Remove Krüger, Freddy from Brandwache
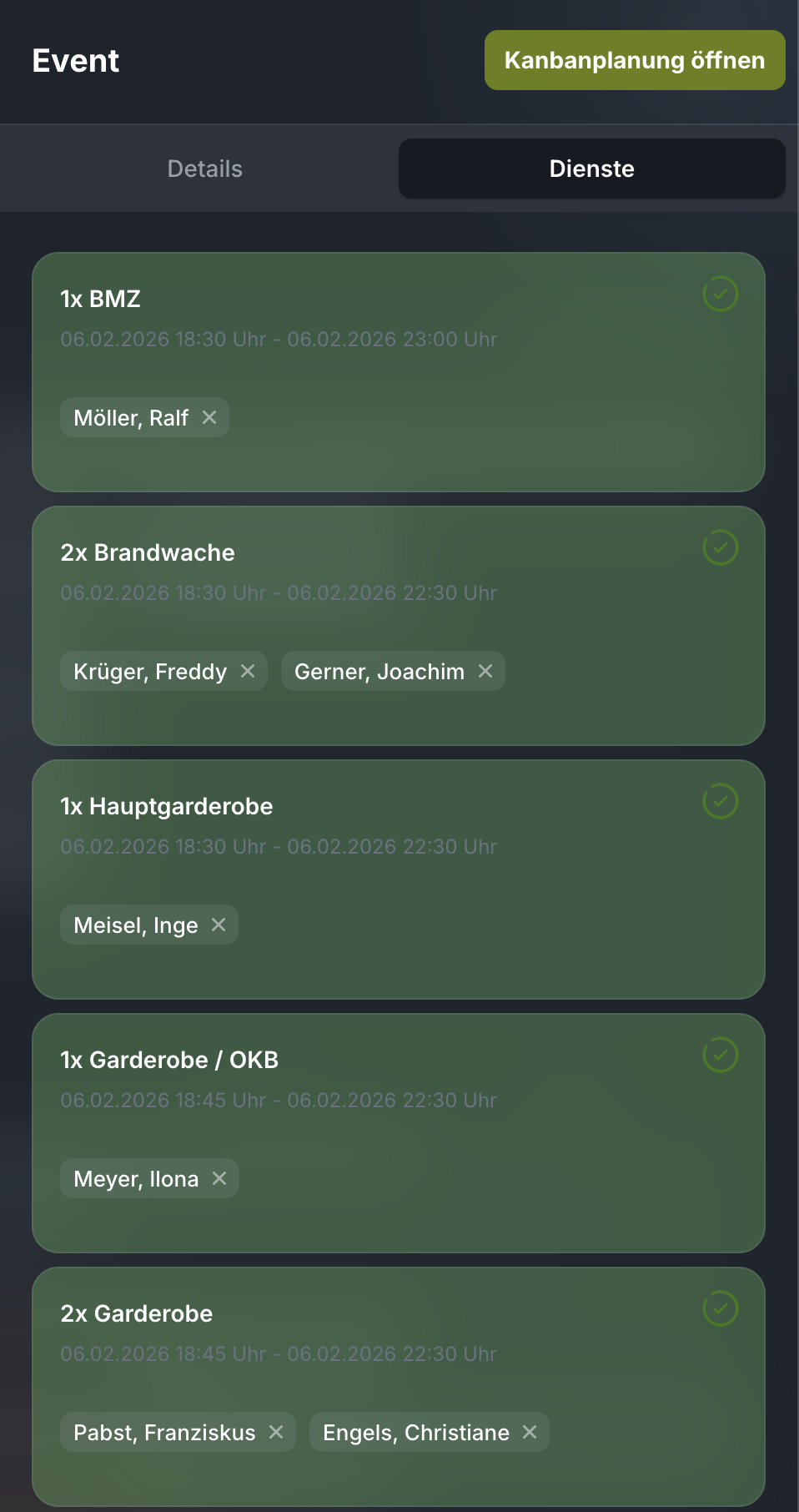 click(248, 671)
